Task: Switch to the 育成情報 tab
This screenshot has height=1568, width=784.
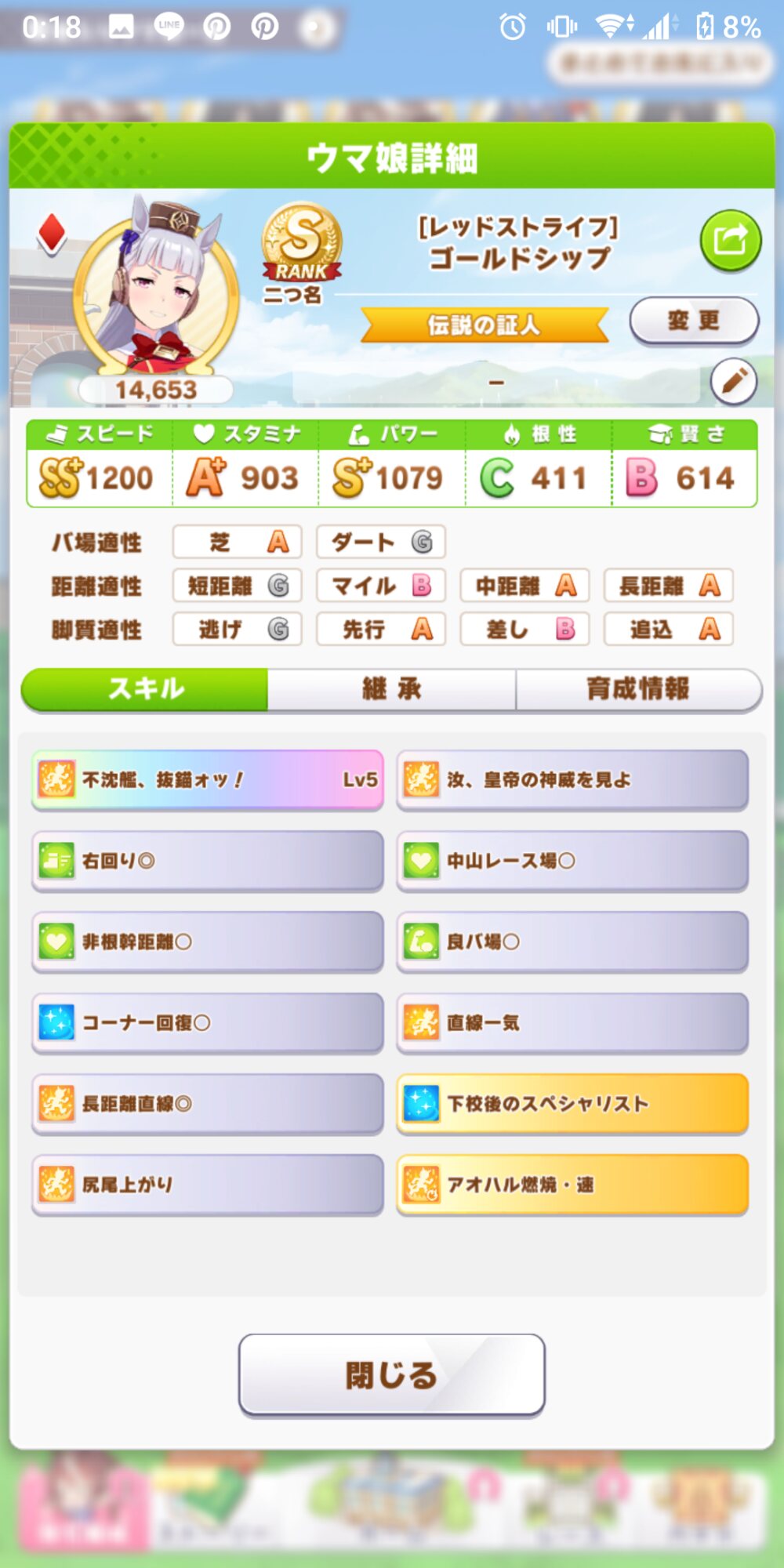Action: (638, 689)
